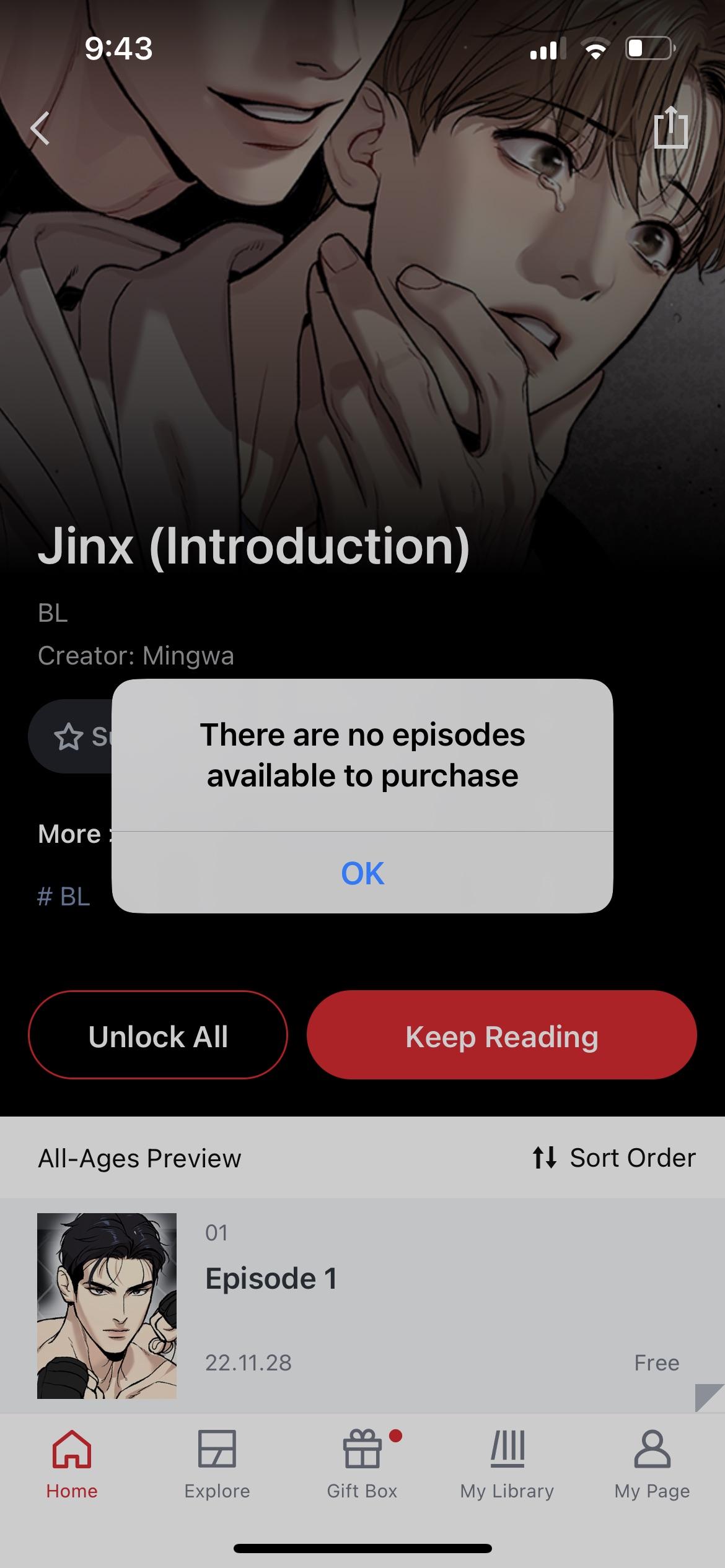Screen dimensions: 725x1568
Task: Tap the Unlock All button
Action: point(158,1036)
